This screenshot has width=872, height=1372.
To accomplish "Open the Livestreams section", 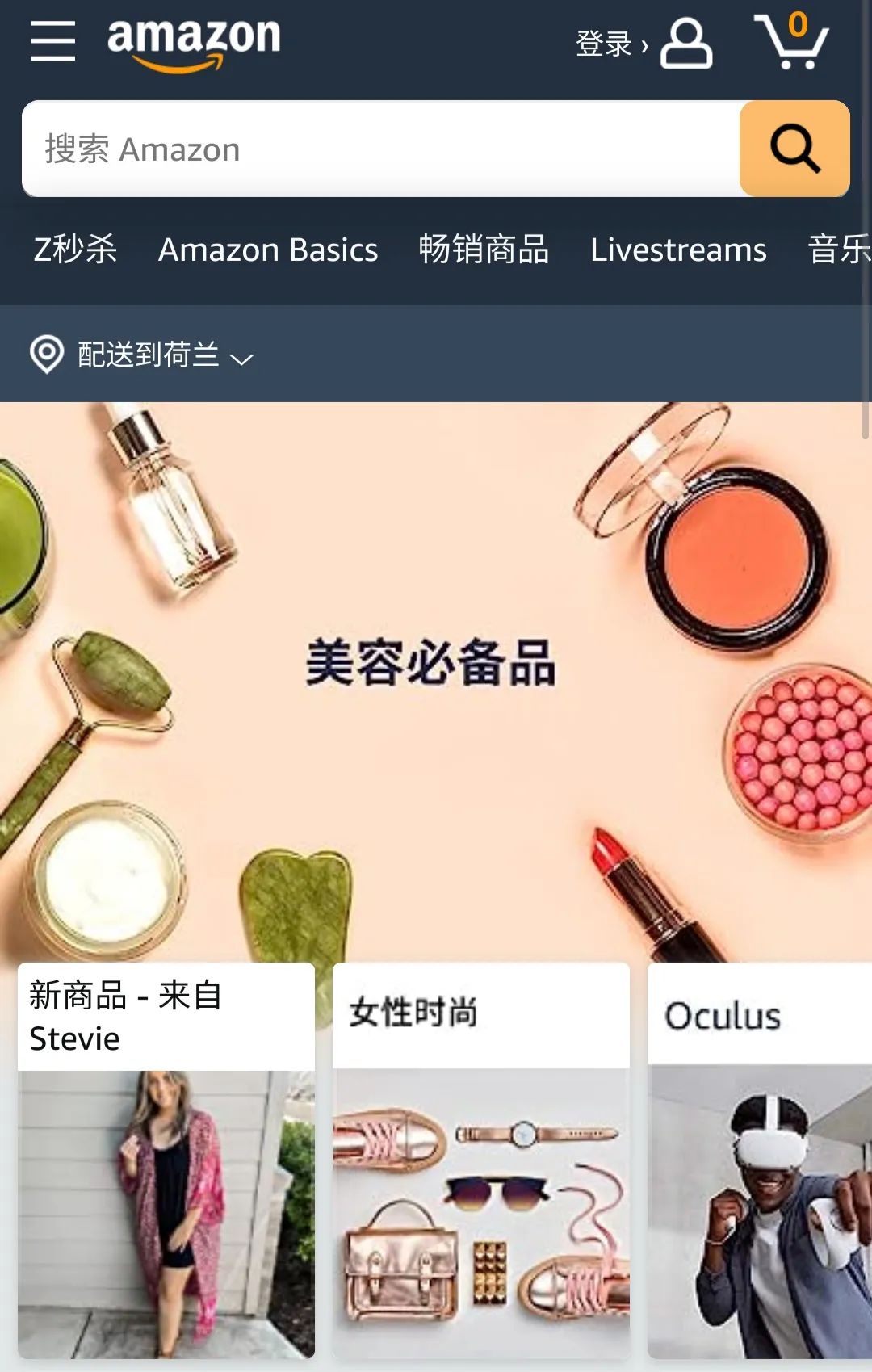I will tap(679, 250).
